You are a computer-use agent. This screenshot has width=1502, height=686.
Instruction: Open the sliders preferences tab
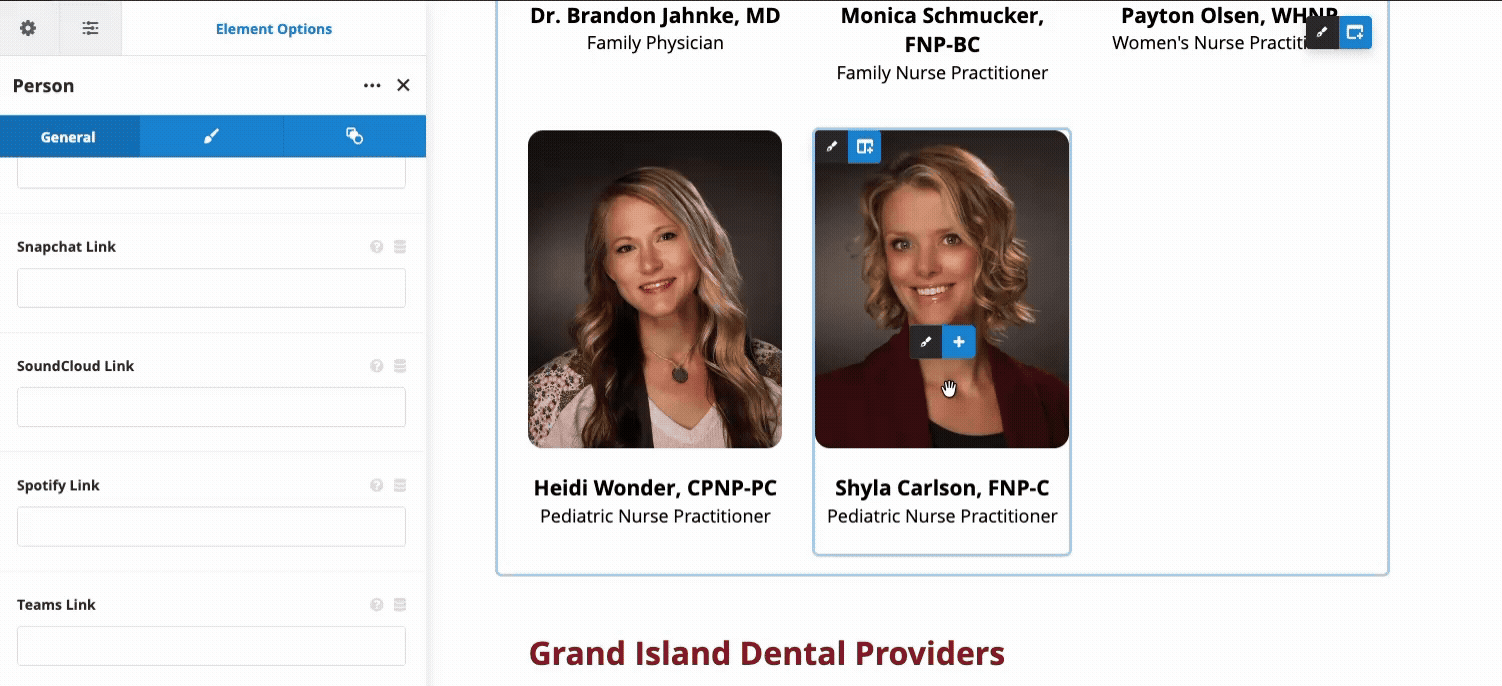click(x=90, y=28)
